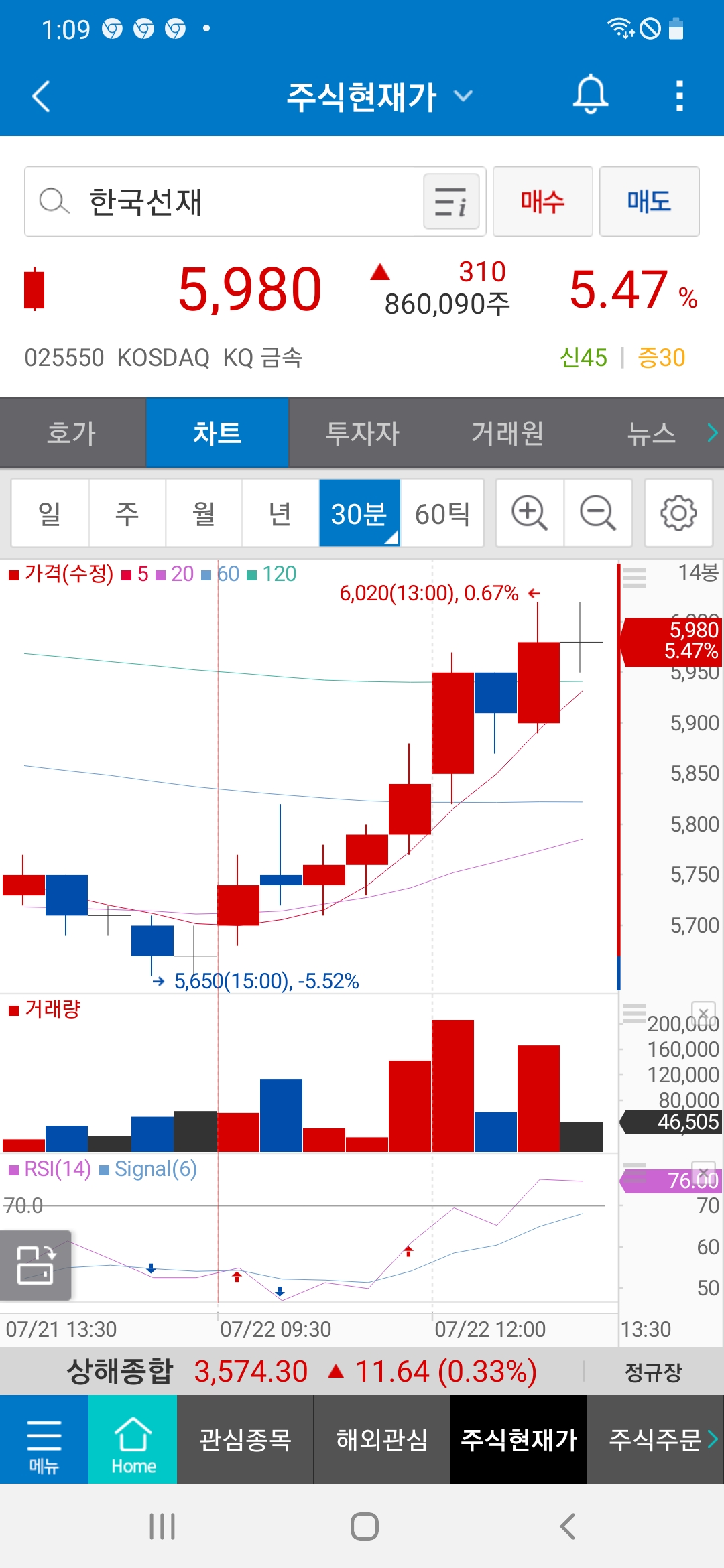Select the 60틱 tick chart
The image size is (724, 1568).
point(442,513)
